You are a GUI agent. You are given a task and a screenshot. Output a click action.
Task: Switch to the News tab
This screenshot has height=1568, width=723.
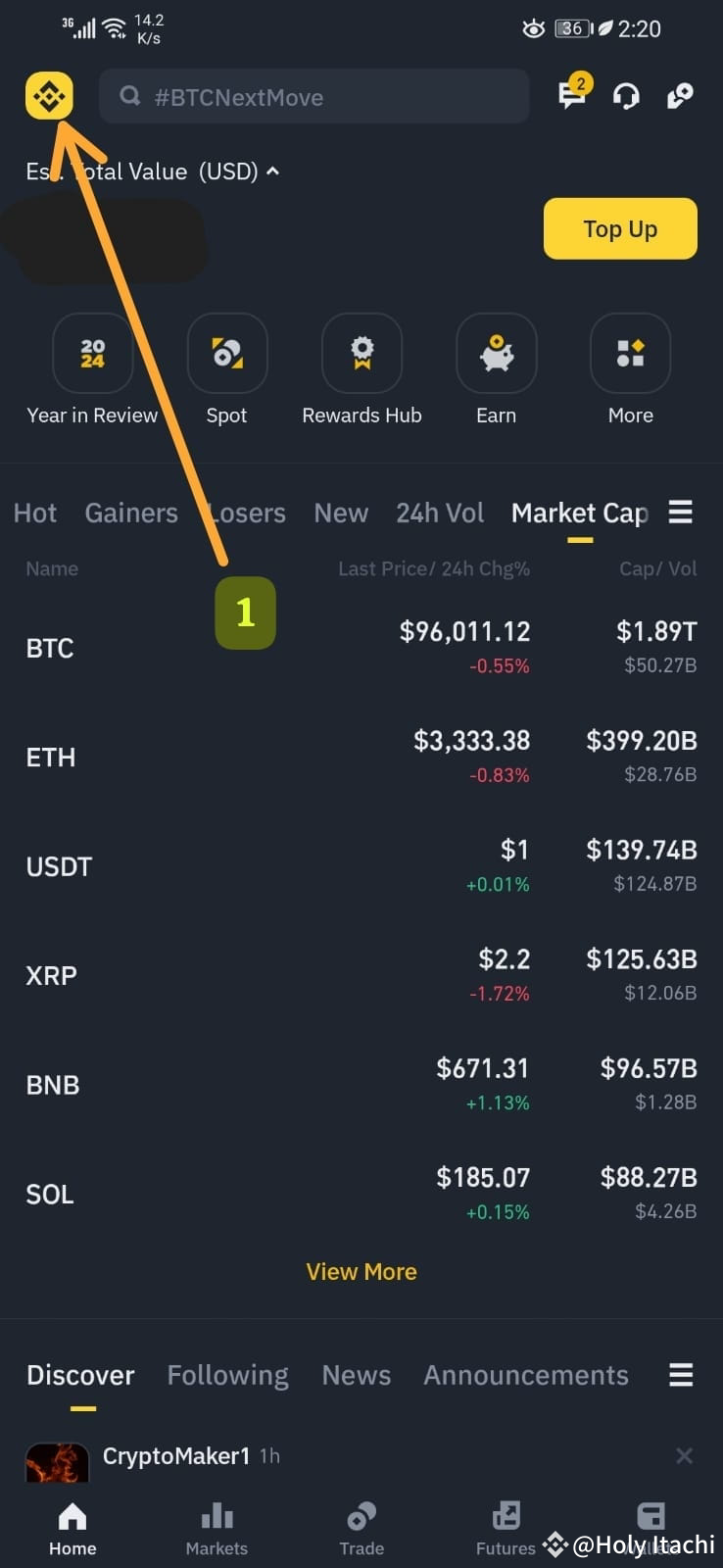pos(356,1375)
